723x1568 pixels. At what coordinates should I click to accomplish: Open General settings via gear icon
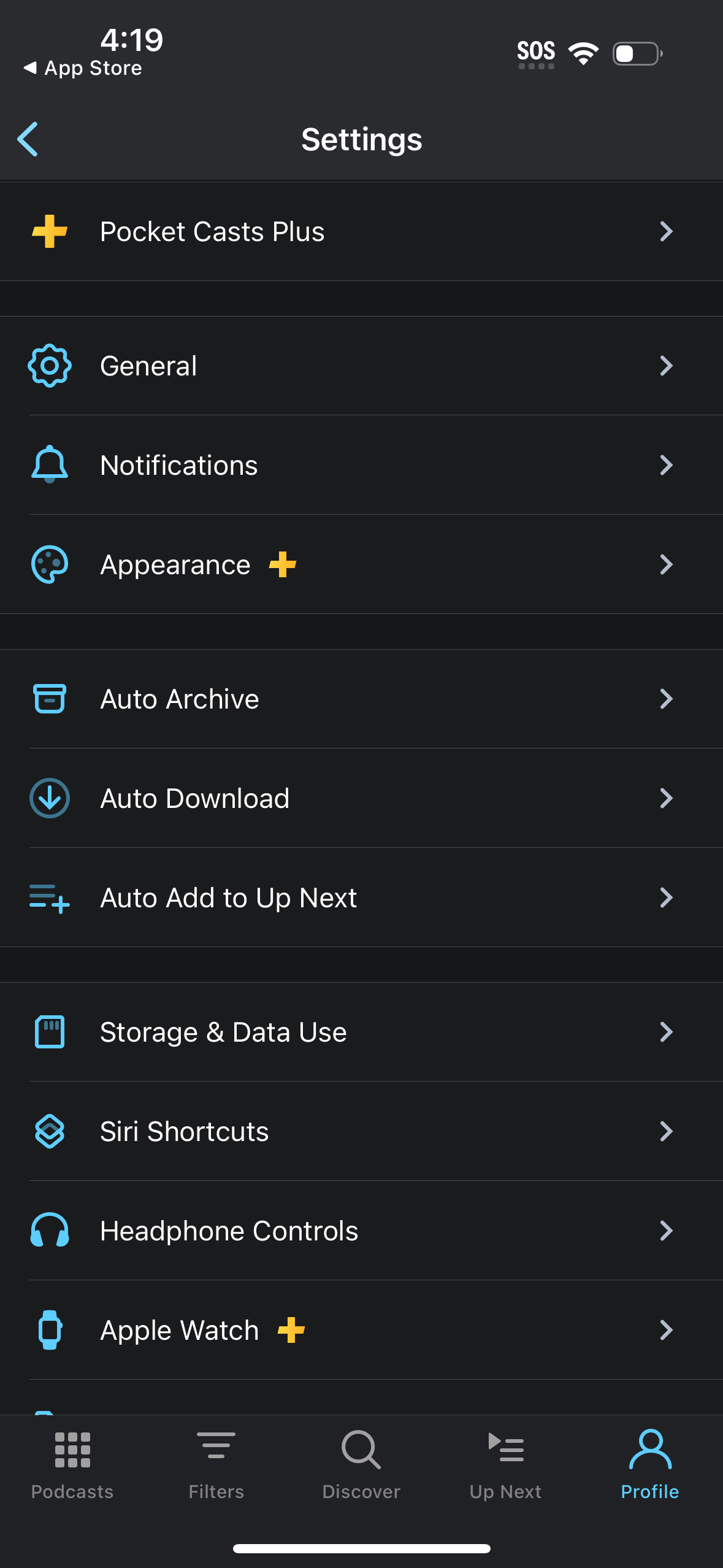(x=50, y=365)
